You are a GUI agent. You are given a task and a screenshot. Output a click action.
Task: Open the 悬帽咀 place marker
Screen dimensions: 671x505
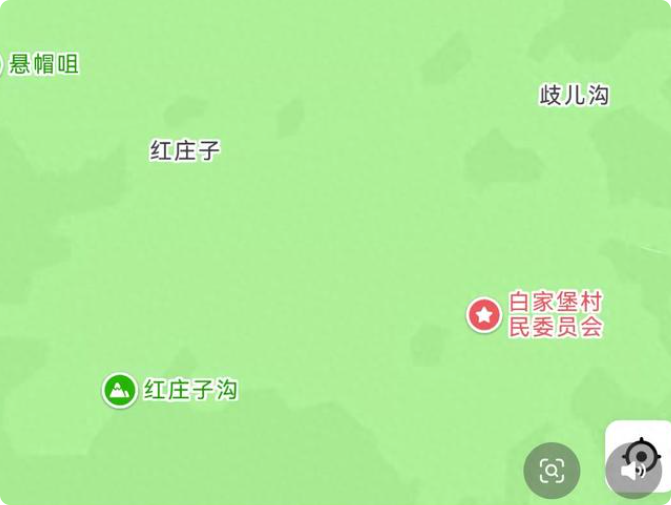[x=42, y=65]
